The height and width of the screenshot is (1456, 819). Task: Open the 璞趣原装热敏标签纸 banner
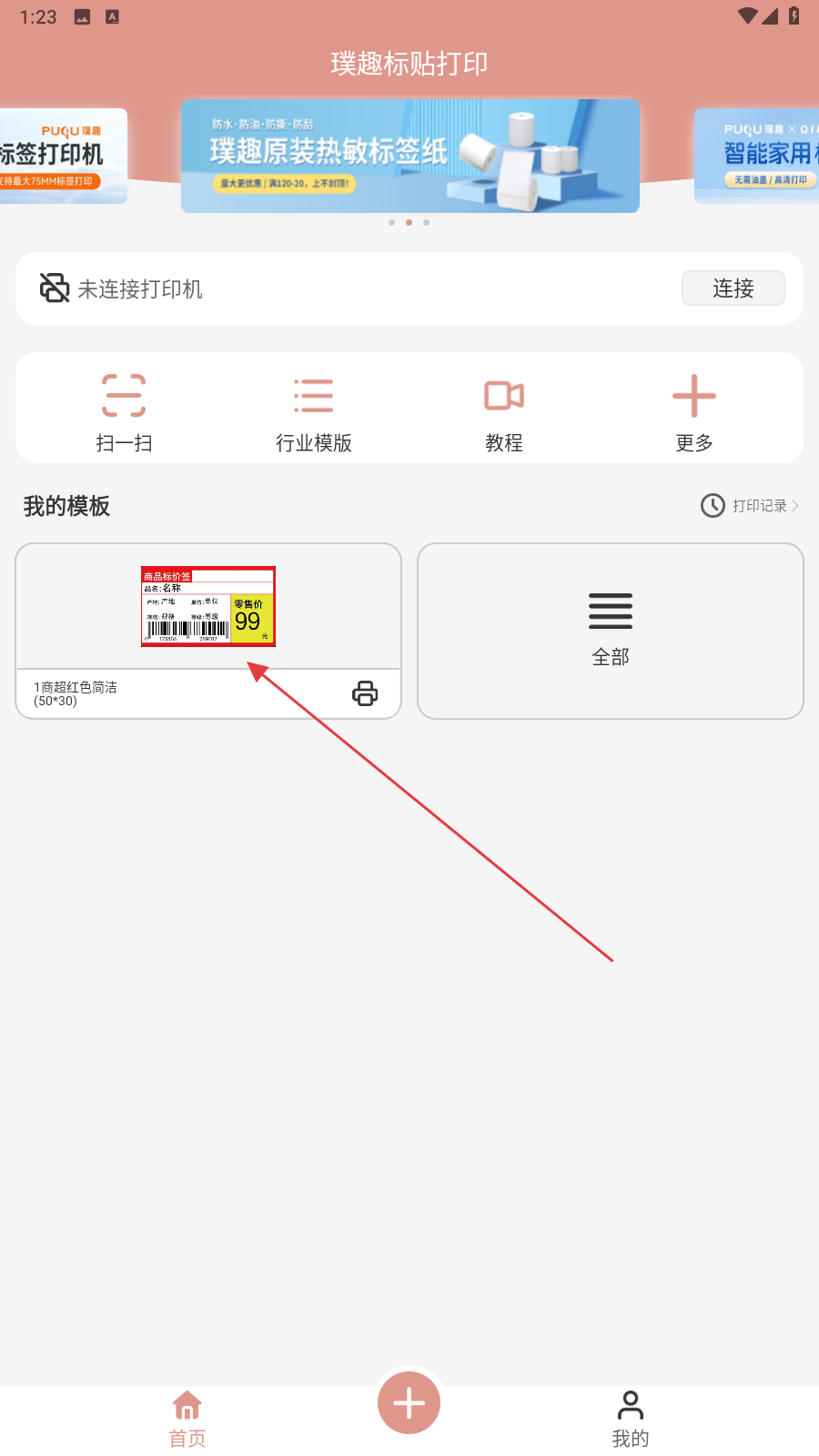coord(409,156)
